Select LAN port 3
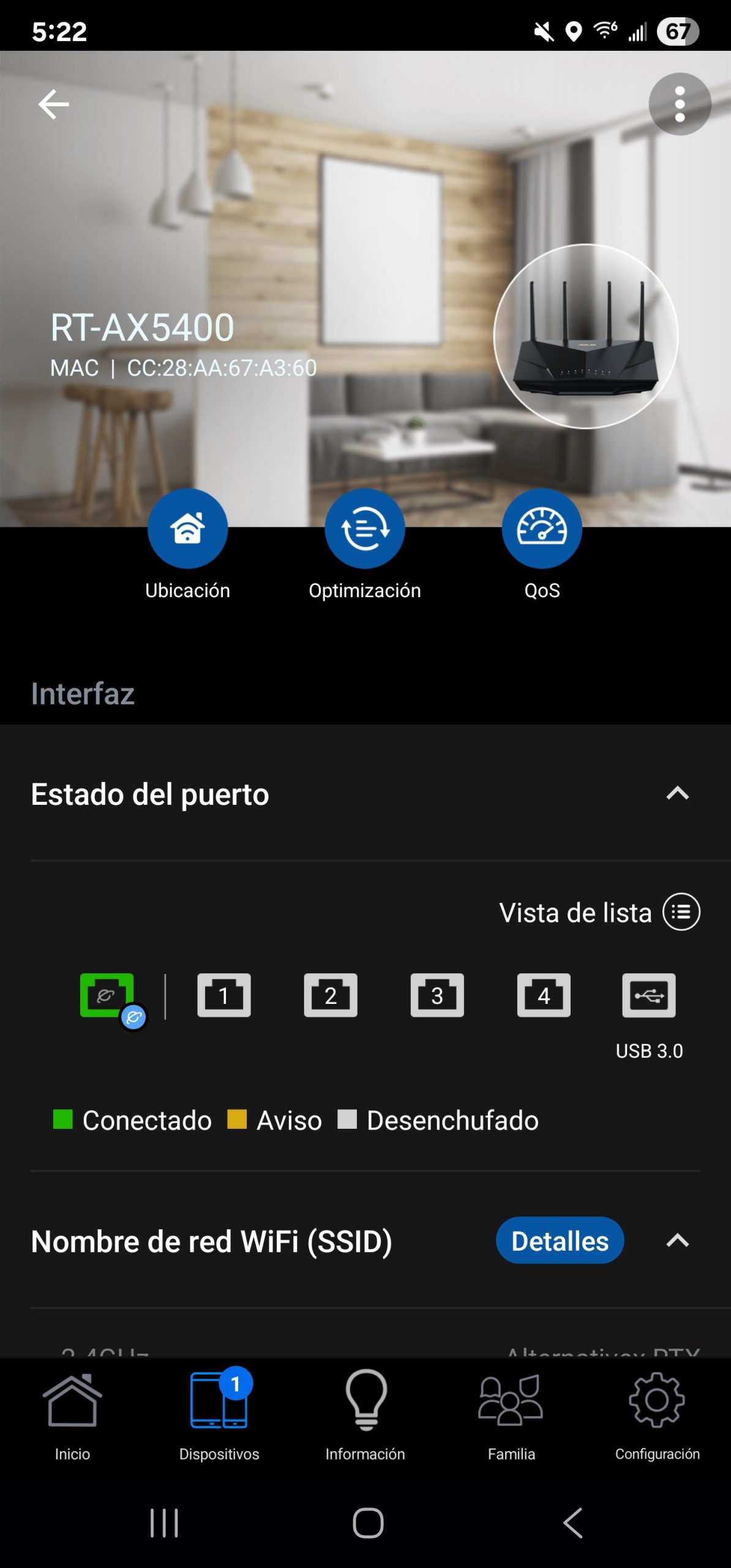731x1568 pixels. (x=437, y=995)
